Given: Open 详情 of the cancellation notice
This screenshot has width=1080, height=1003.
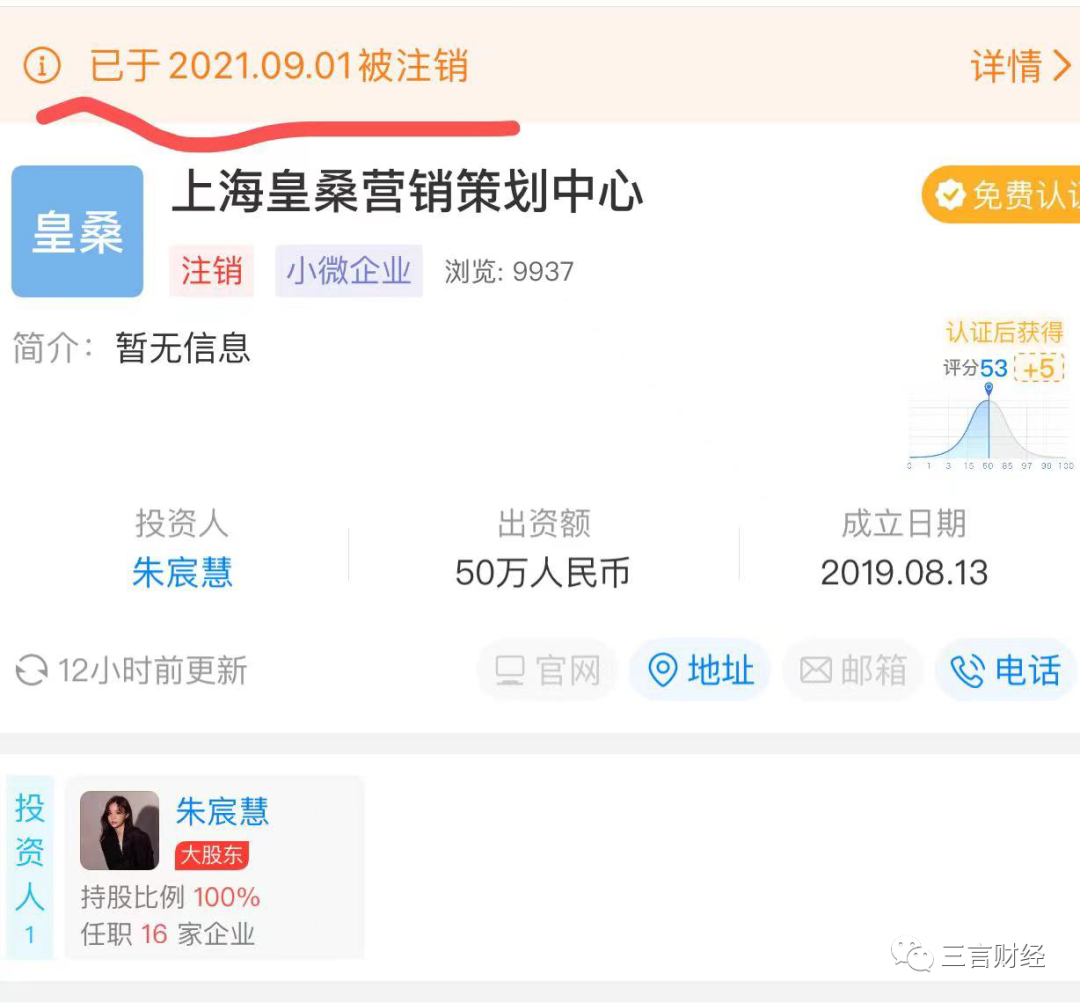Looking at the screenshot, I should click(x=1020, y=66).
